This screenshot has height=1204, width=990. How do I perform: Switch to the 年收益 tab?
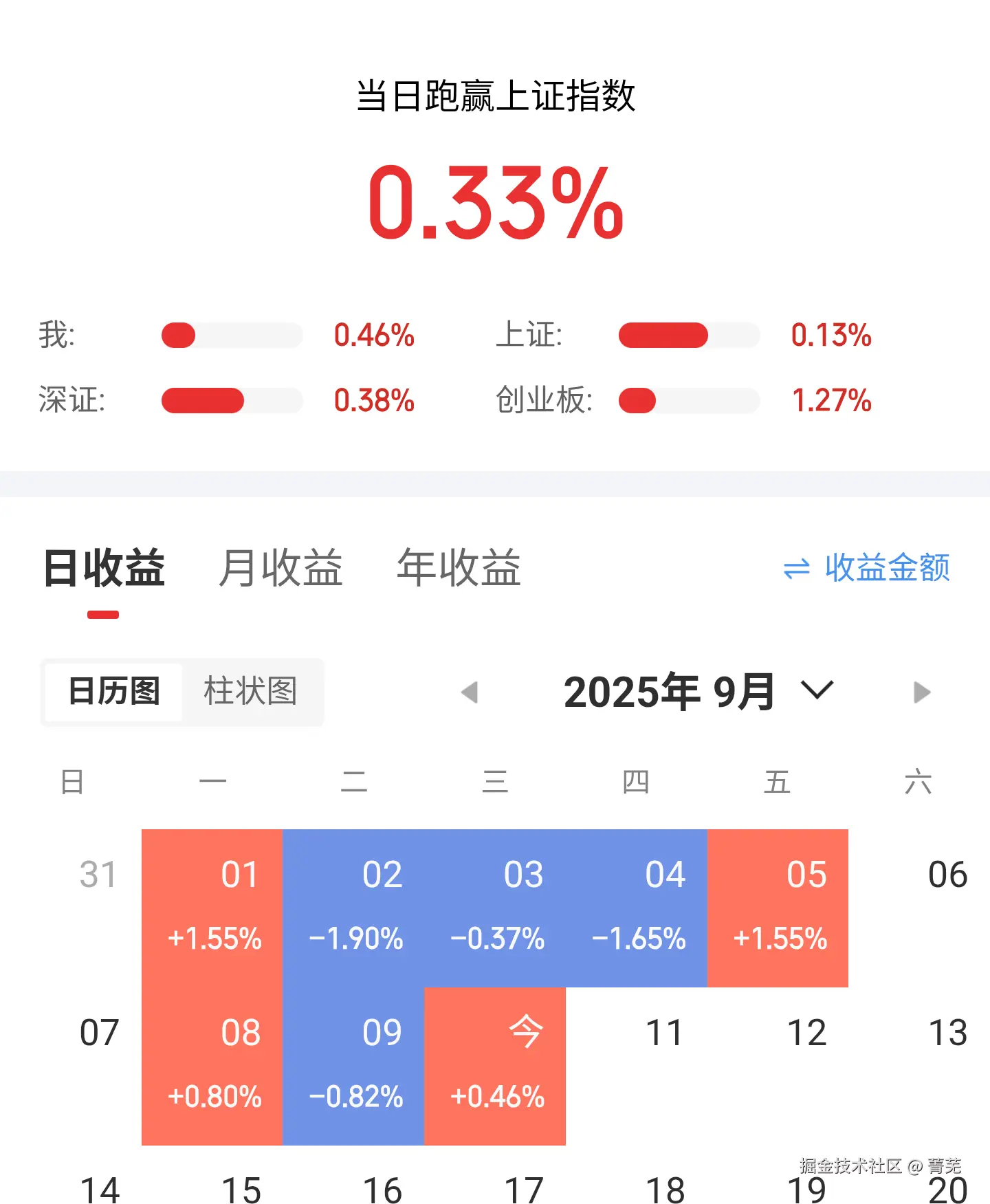459,568
